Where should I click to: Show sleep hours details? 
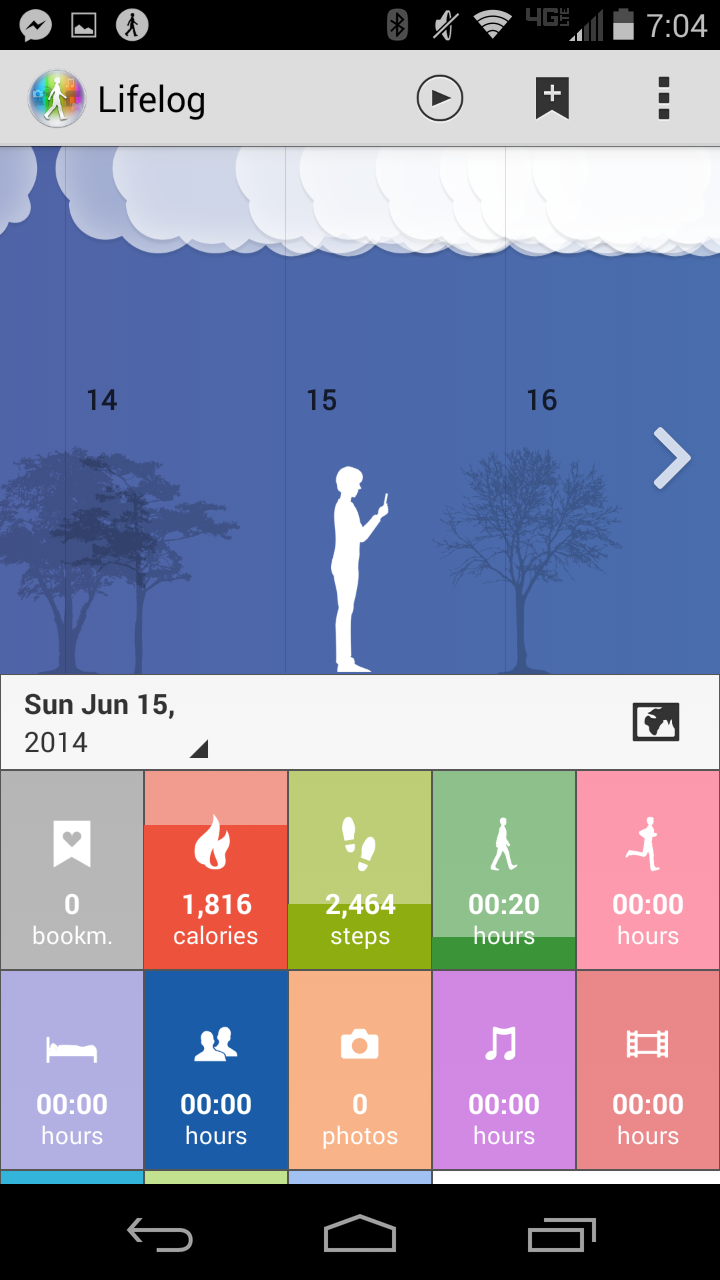(72, 1070)
